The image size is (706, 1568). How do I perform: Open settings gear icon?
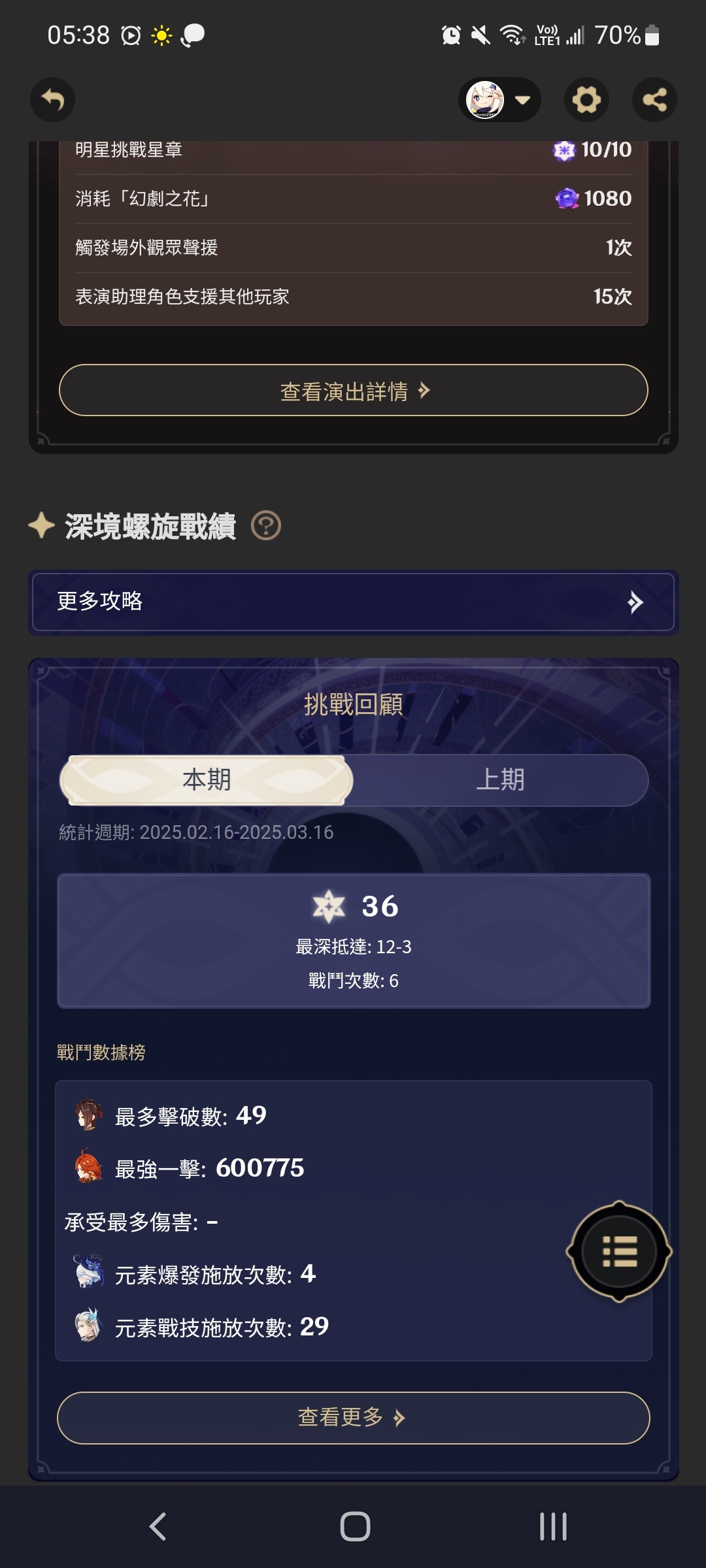[586, 100]
